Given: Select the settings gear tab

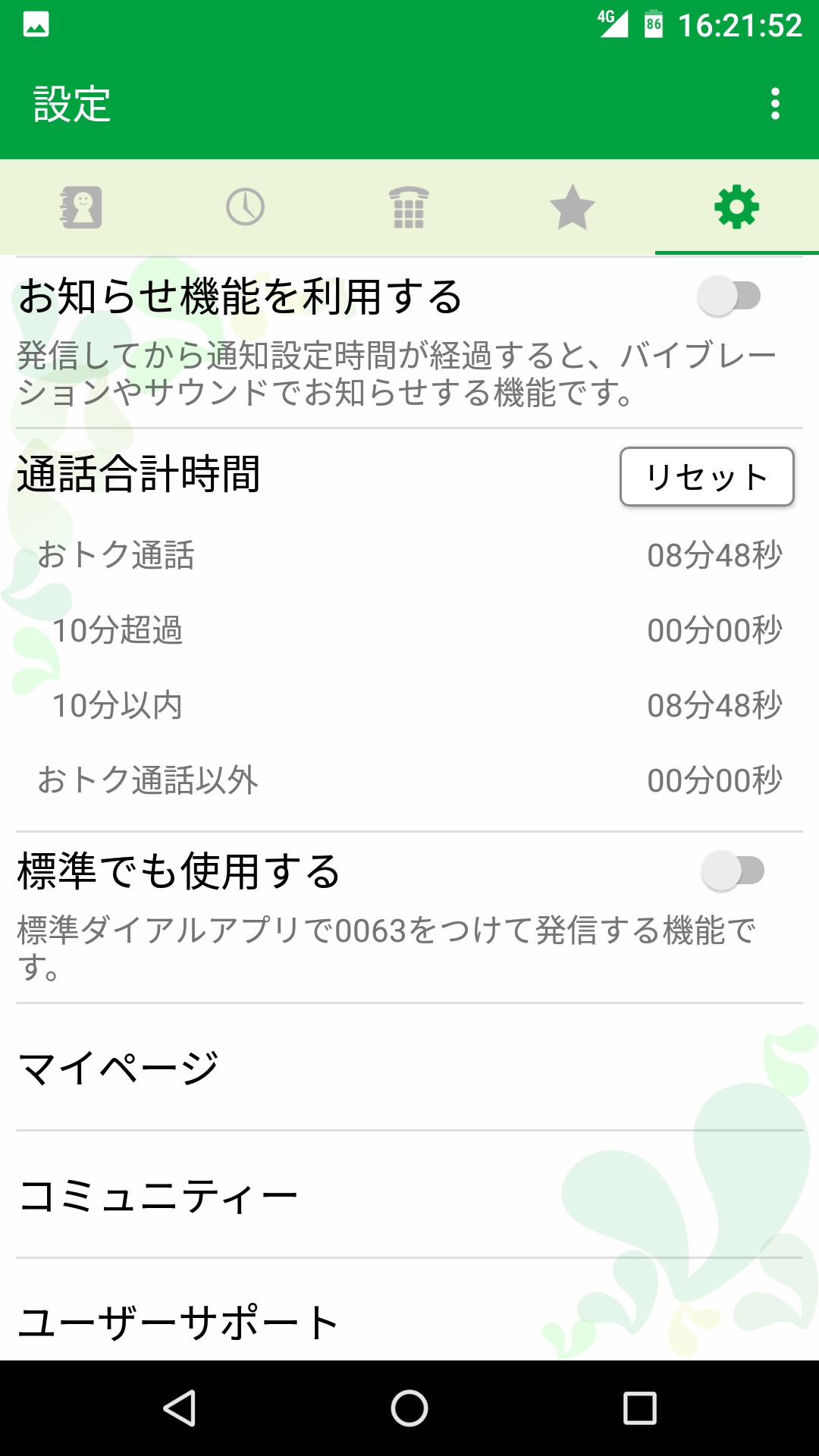Looking at the screenshot, I should [x=736, y=207].
